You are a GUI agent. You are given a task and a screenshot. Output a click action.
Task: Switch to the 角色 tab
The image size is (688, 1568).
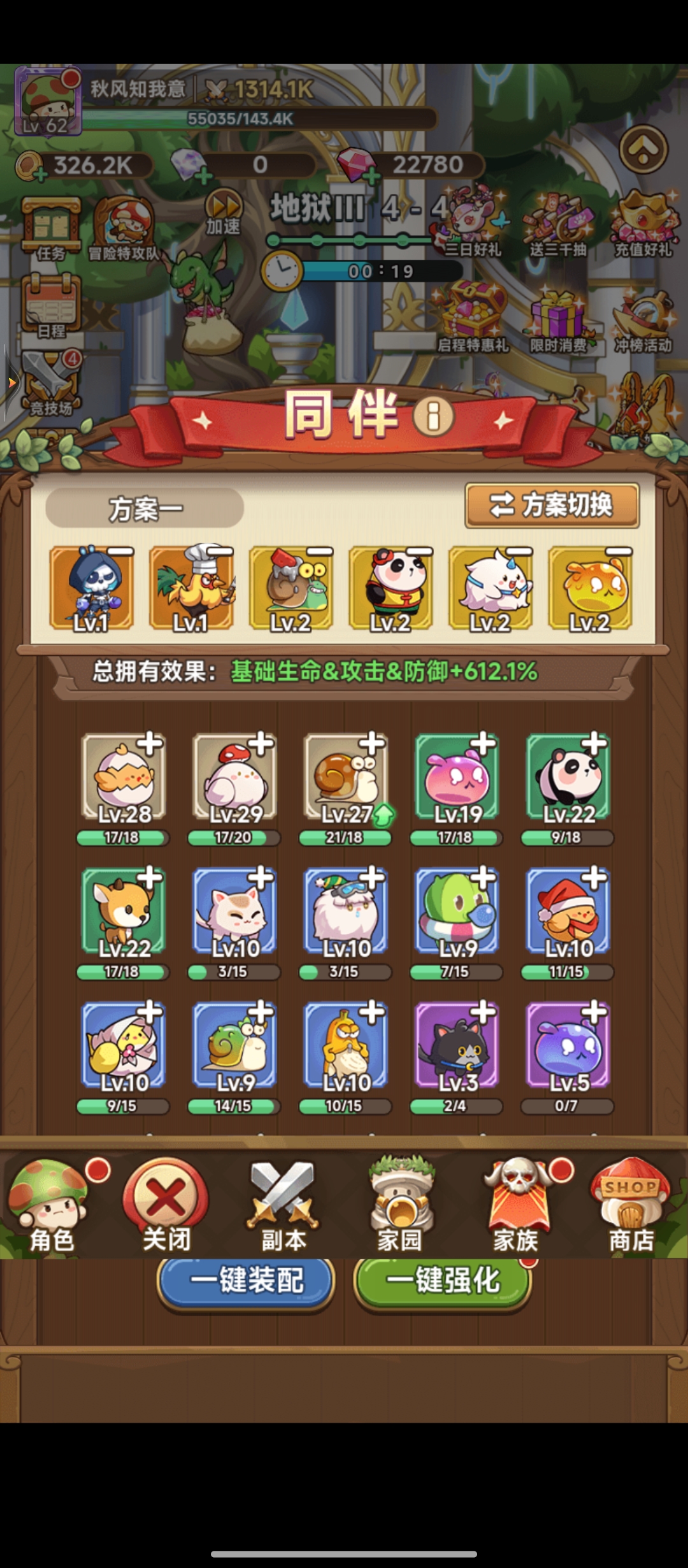51,1205
